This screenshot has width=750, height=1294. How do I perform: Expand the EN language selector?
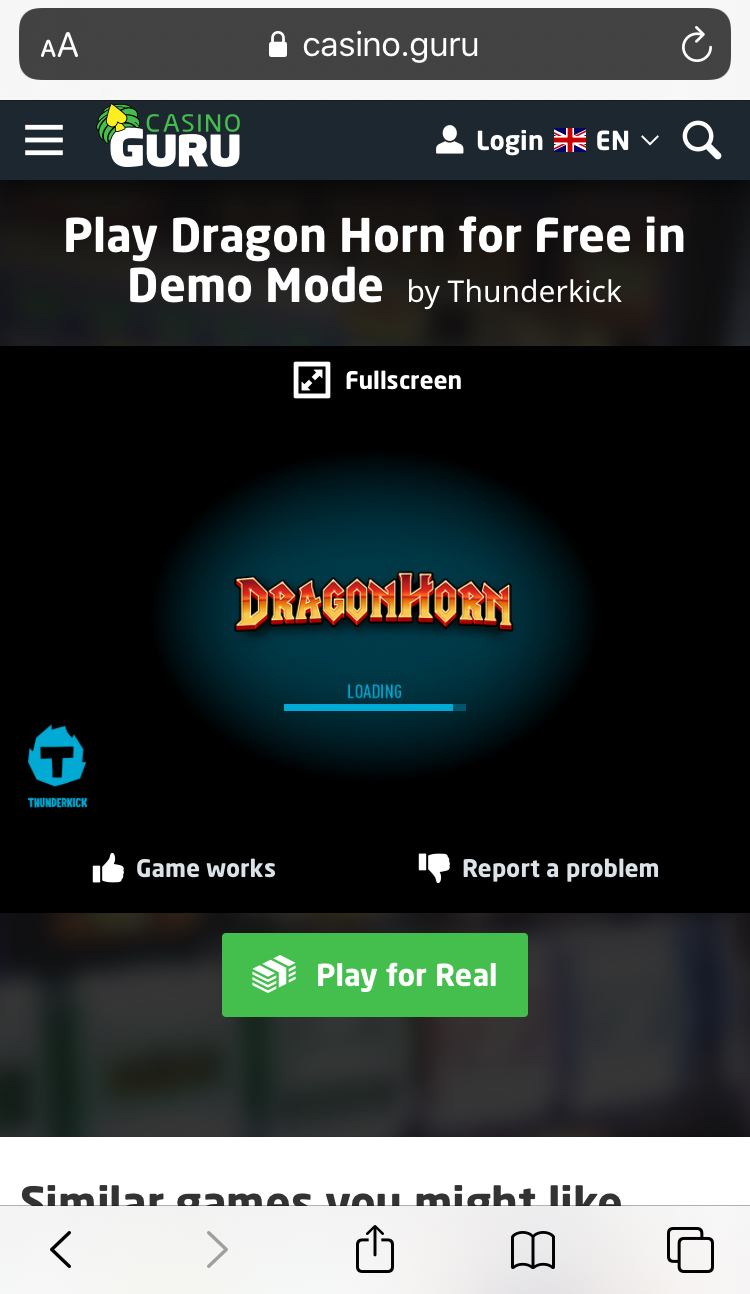point(607,141)
